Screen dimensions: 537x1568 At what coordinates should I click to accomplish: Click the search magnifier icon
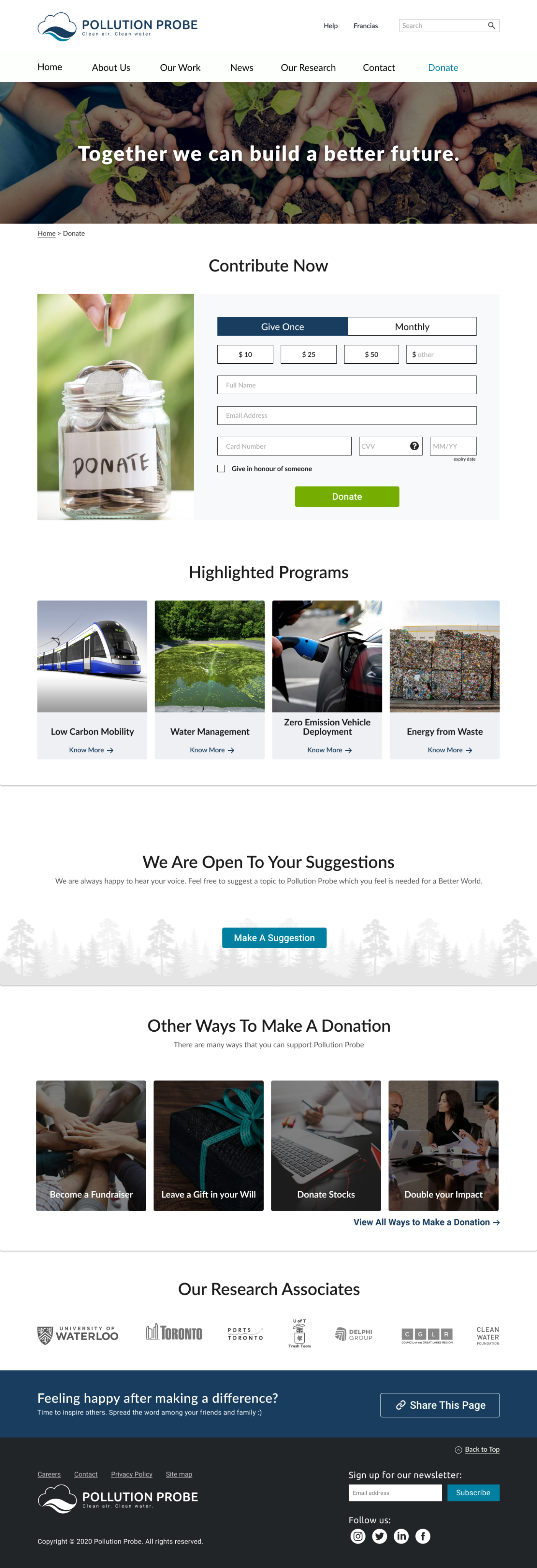[491, 26]
